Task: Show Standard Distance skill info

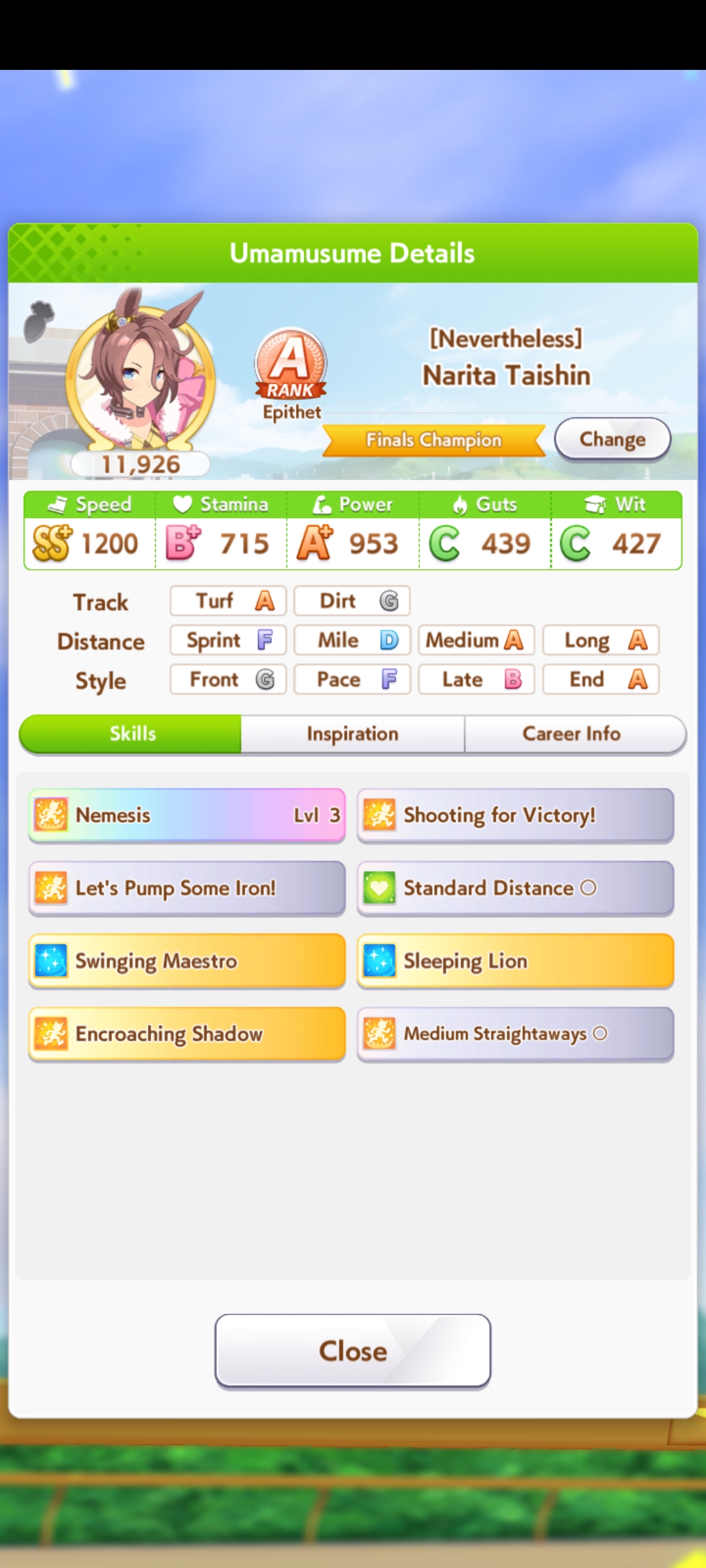Action: point(515,889)
